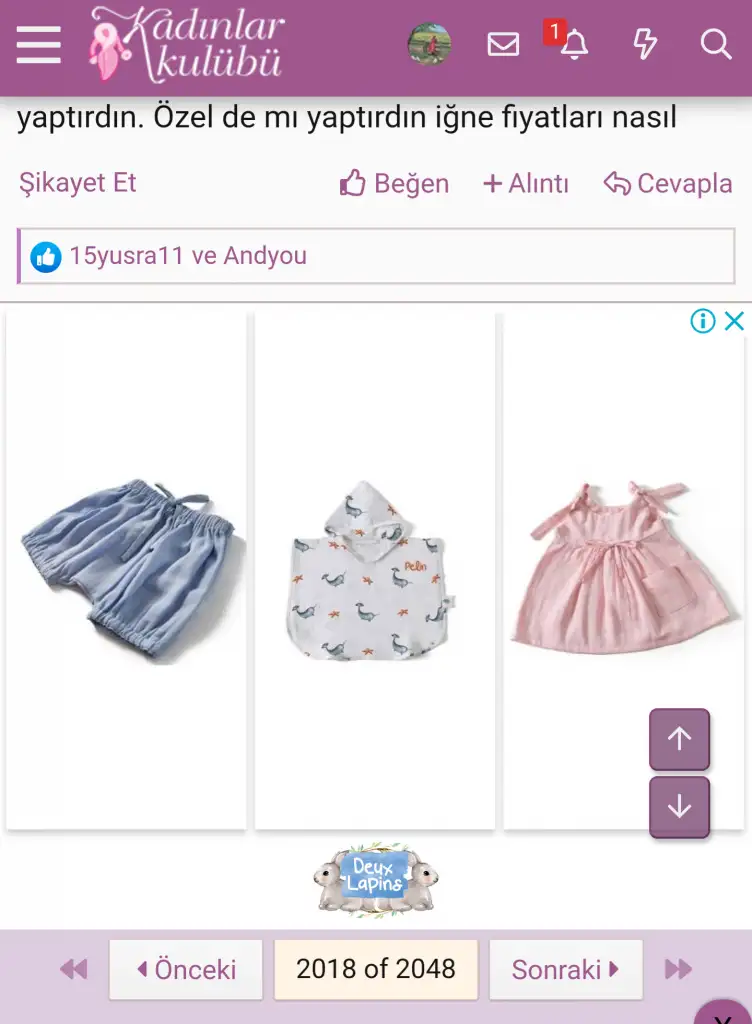Like the post with Beğen

point(395,184)
